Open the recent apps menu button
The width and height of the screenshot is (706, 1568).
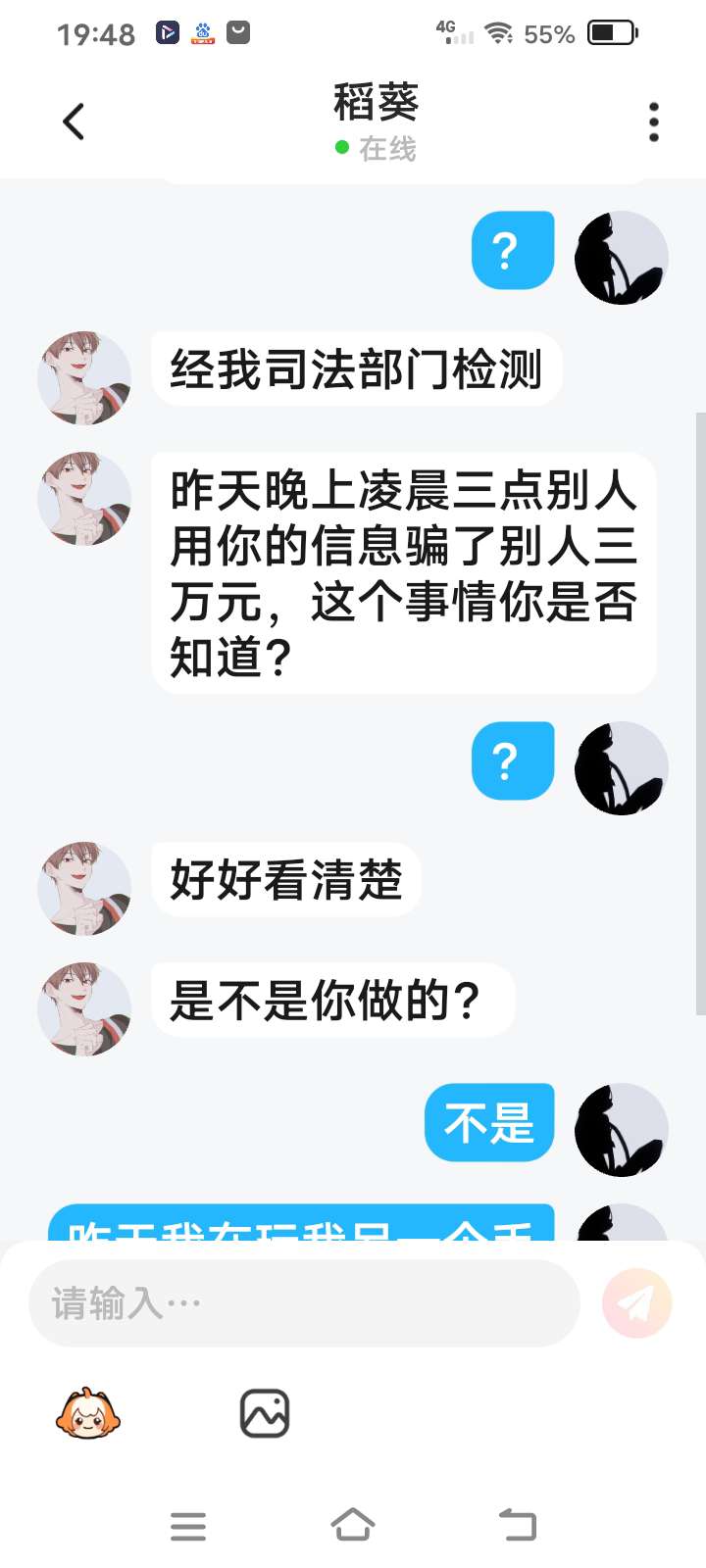(188, 1526)
